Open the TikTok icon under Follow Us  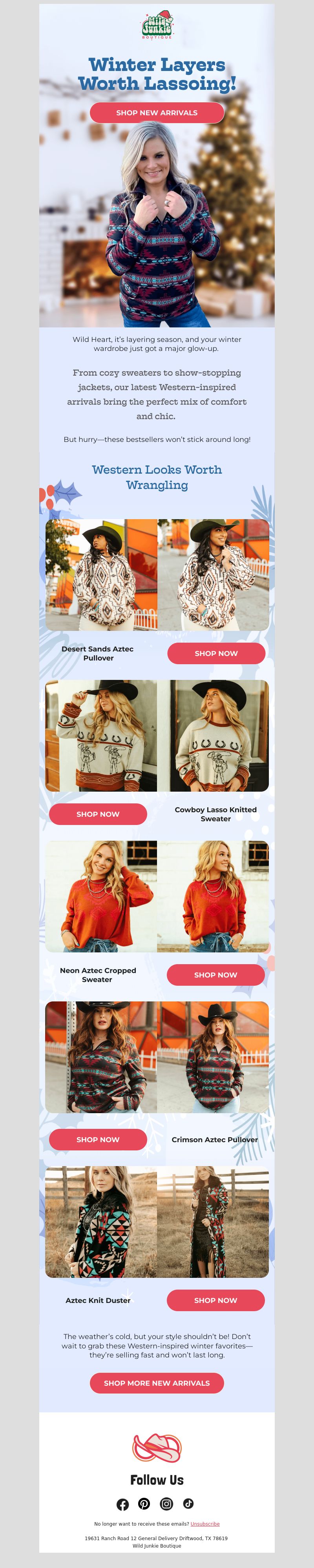tap(188, 1503)
